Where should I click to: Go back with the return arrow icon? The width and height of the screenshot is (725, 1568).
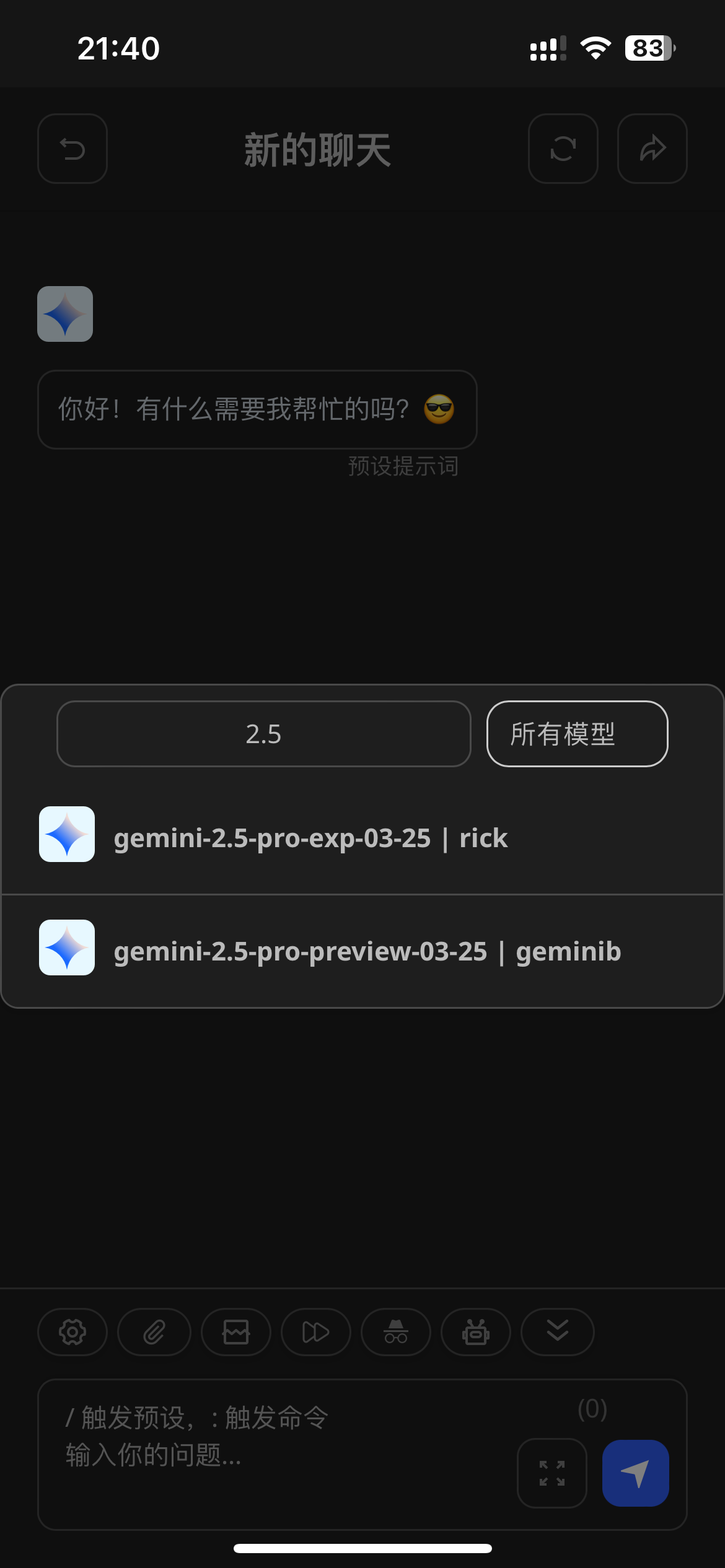tap(72, 149)
